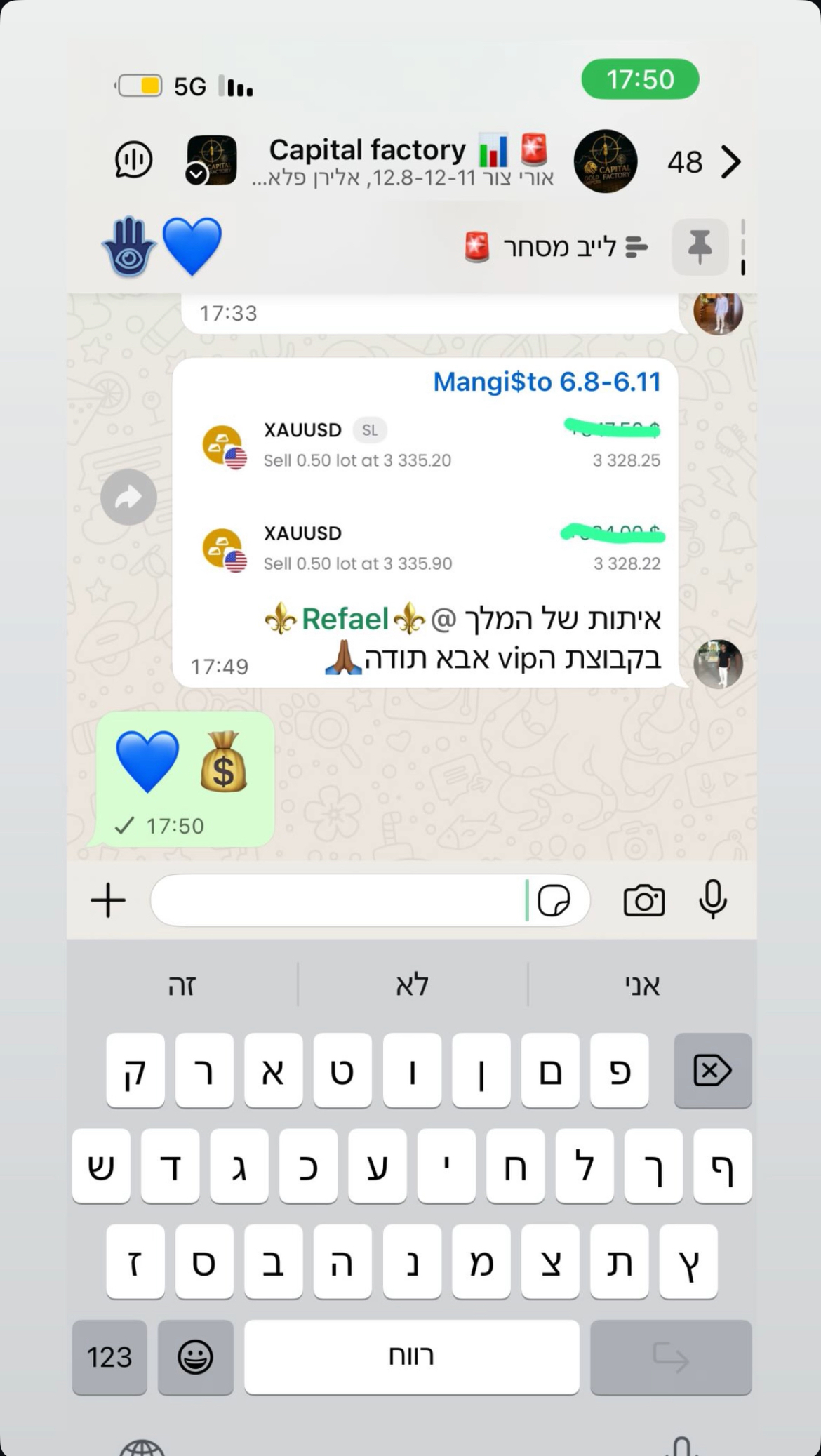Image resolution: width=821 pixels, height=1456 pixels.
Task: Record a voice message with the microphone
Action: (x=712, y=899)
